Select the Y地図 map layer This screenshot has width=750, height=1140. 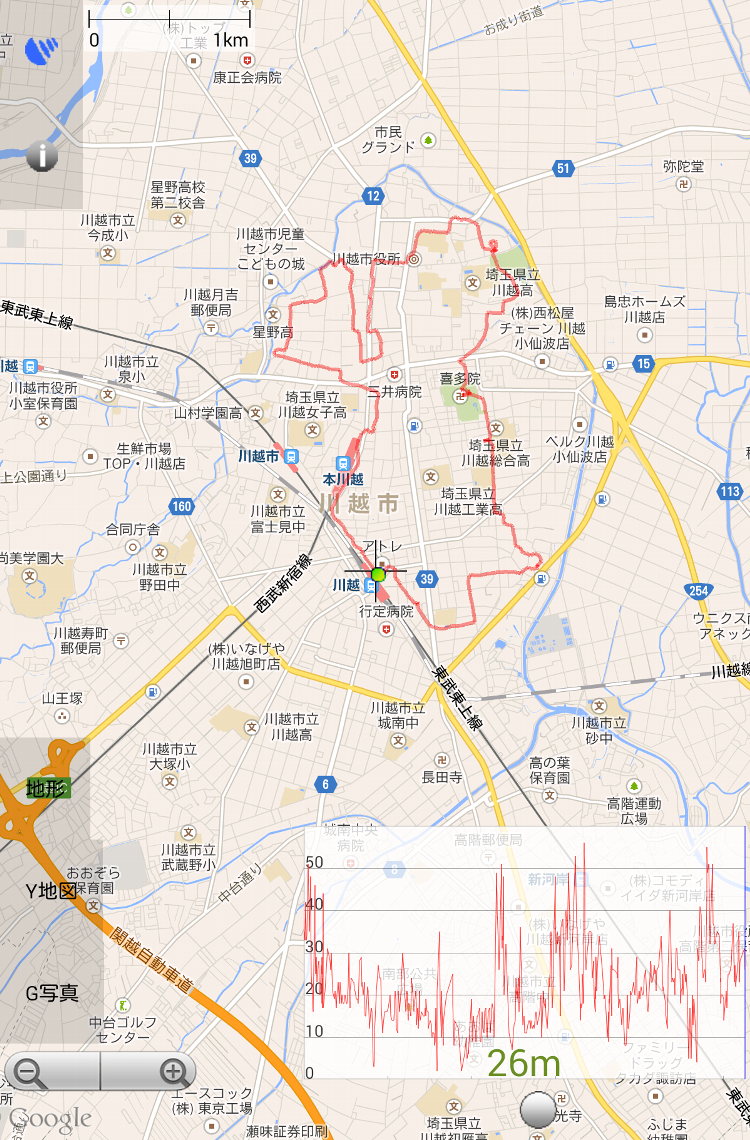[50, 890]
